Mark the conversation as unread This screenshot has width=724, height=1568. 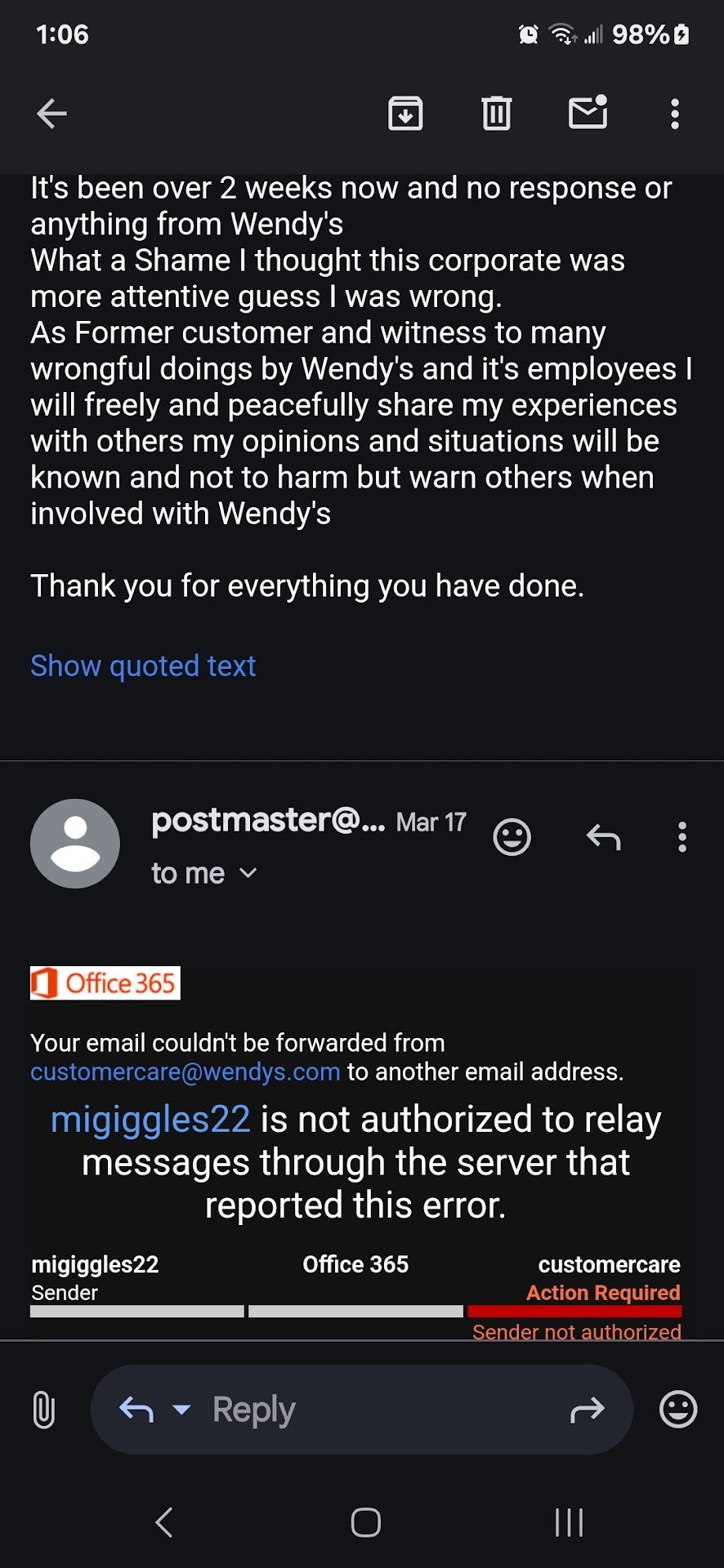click(x=588, y=114)
